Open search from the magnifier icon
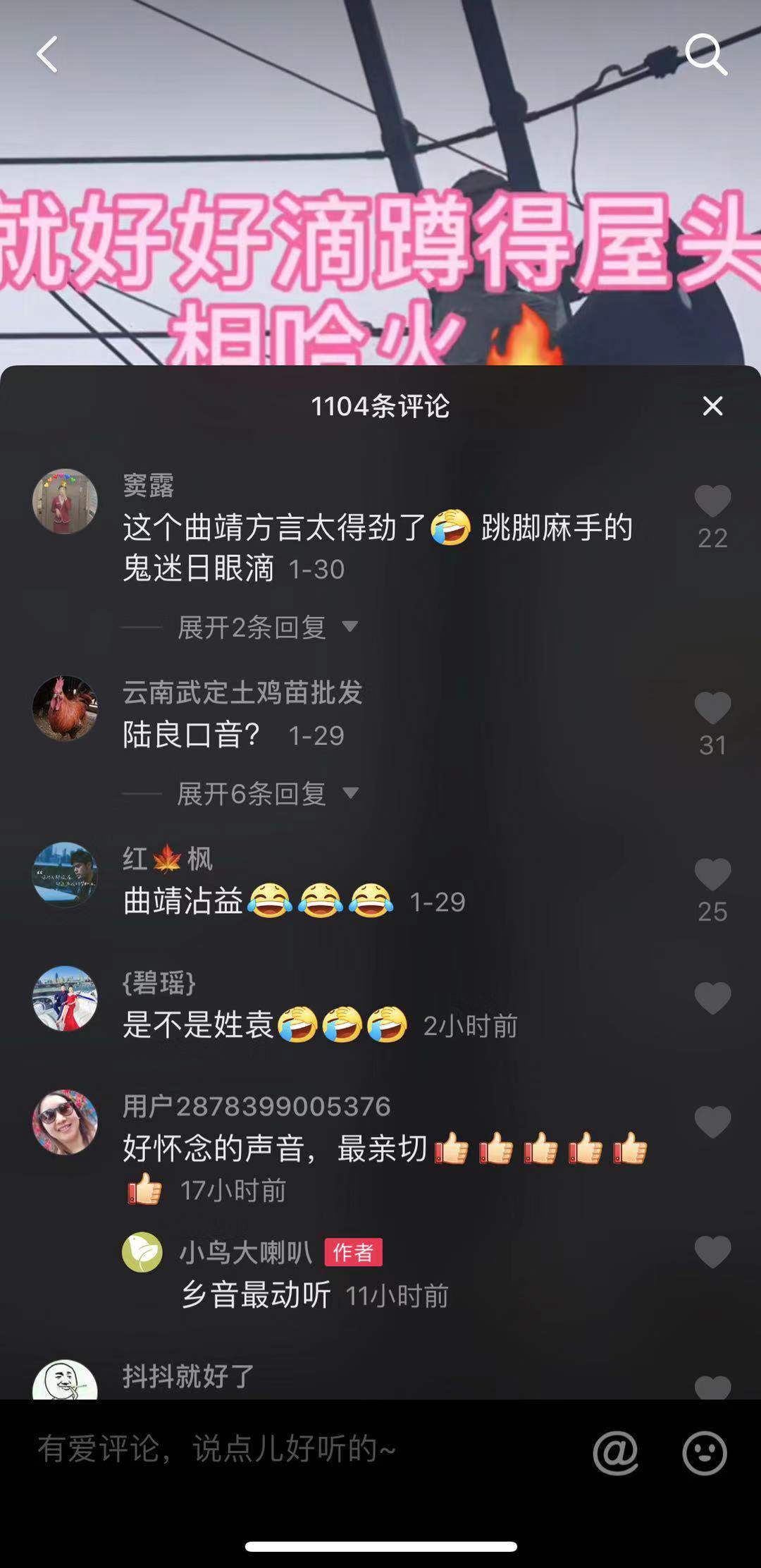The width and height of the screenshot is (761, 1568). [705, 54]
